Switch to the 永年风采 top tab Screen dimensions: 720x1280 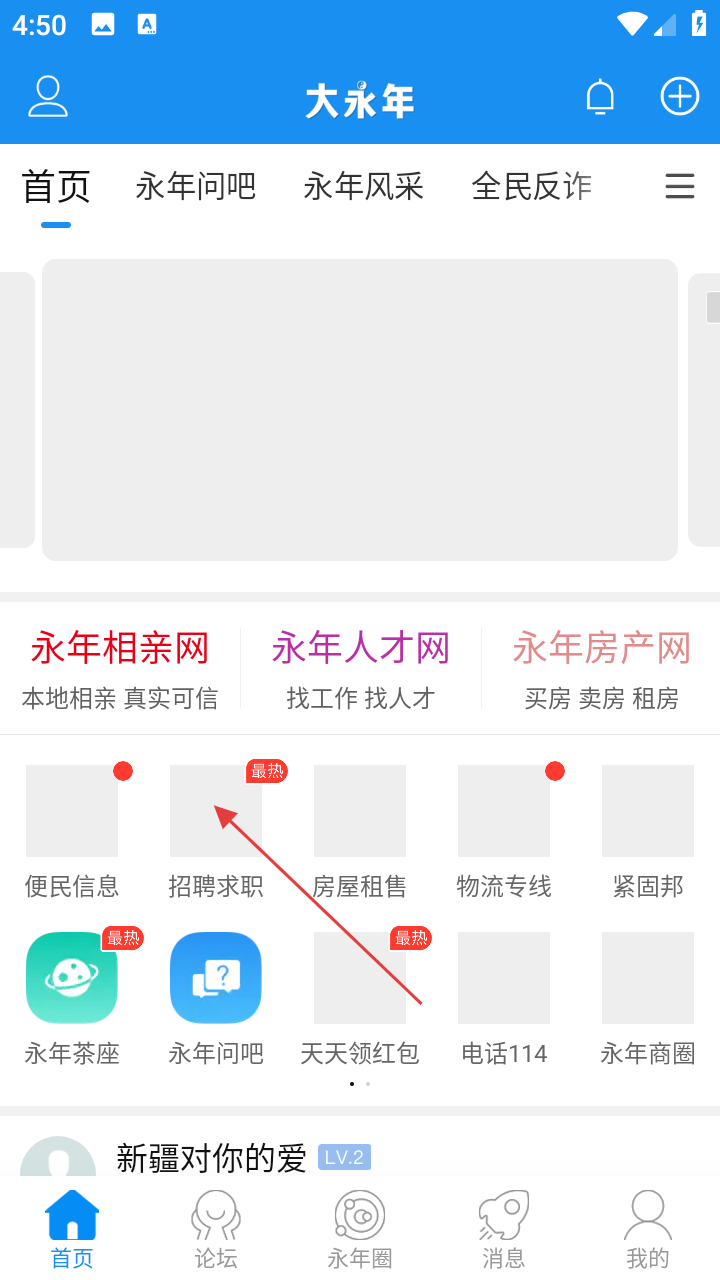[x=364, y=186]
